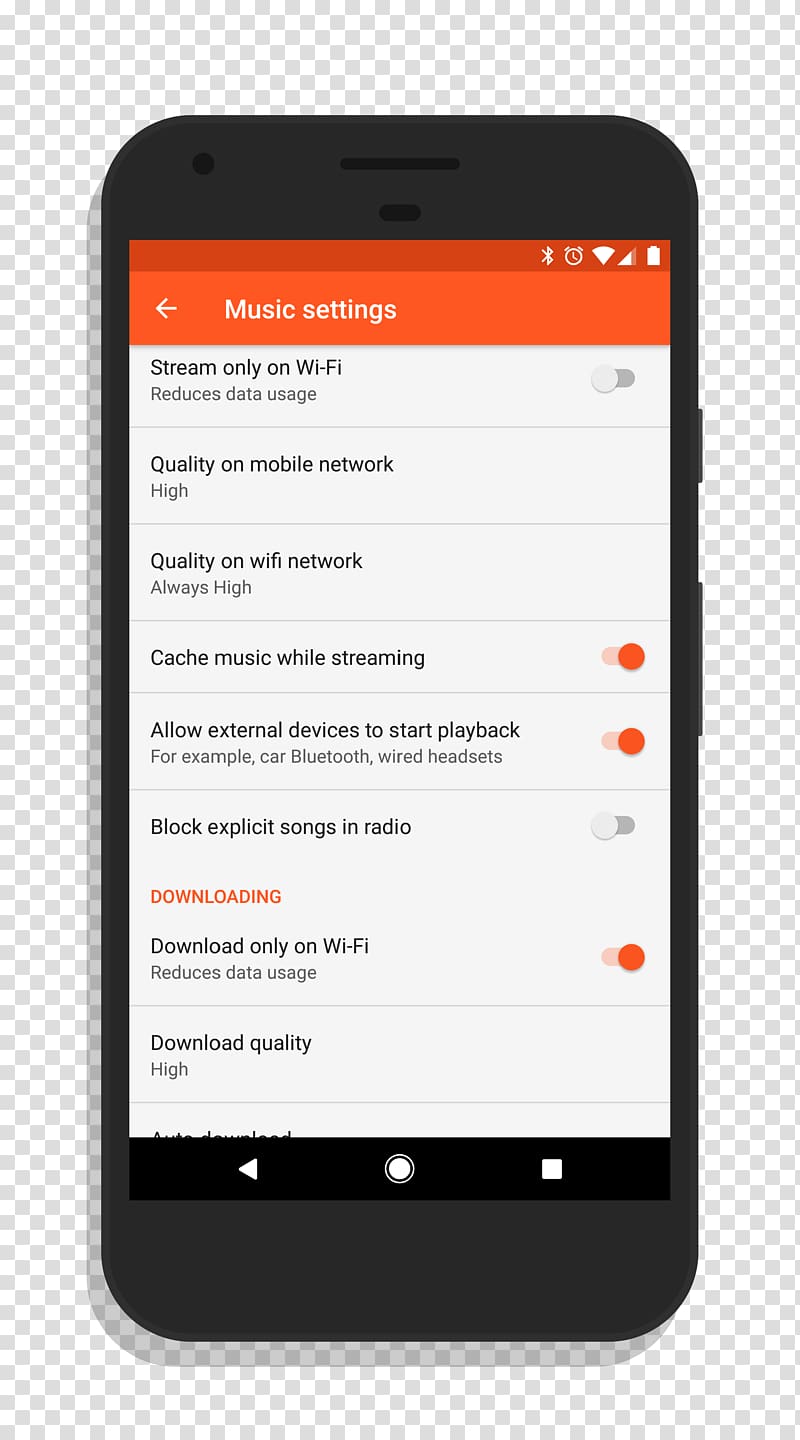
Task: Open Quality on wifi network setting
Action: coord(400,573)
